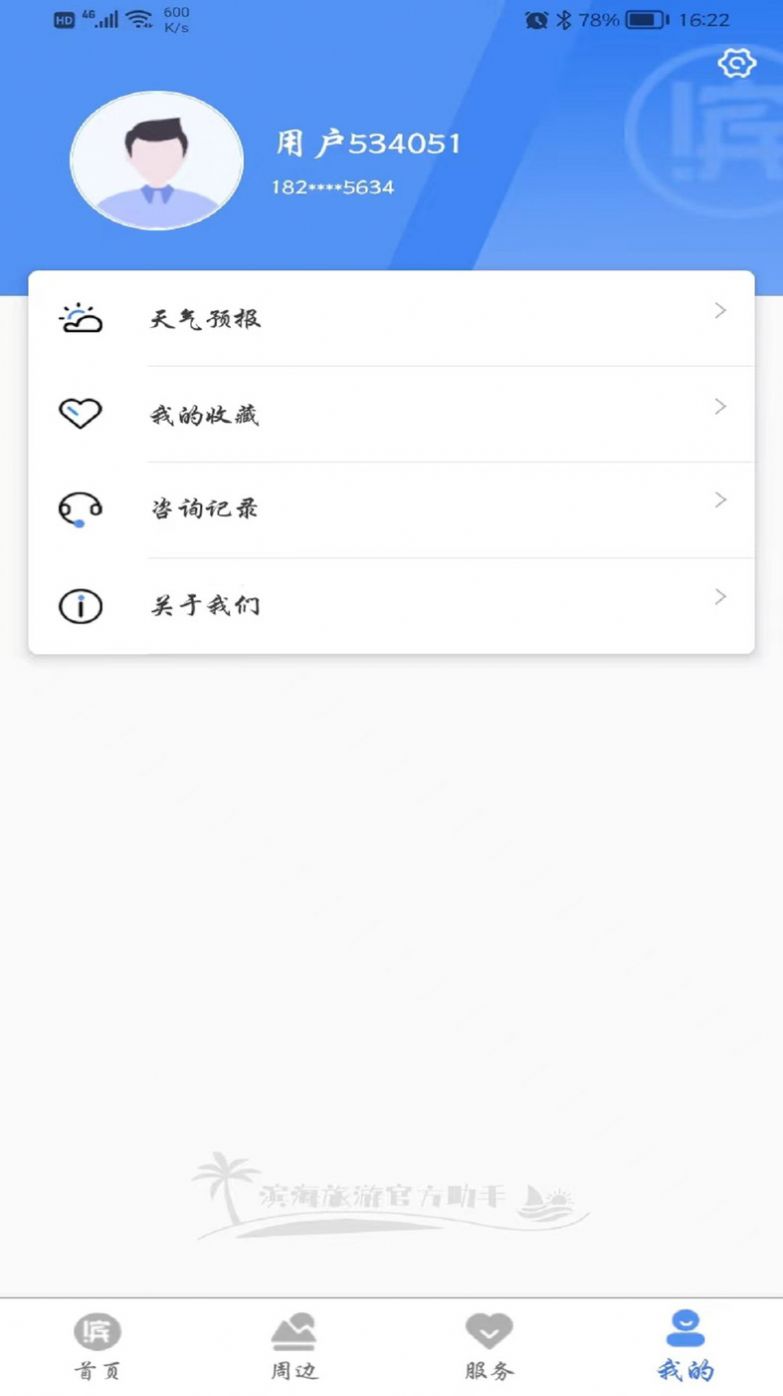Select the 首页 home icon in bottom bar
This screenshot has height=1396, width=783.
pos(96,1334)
